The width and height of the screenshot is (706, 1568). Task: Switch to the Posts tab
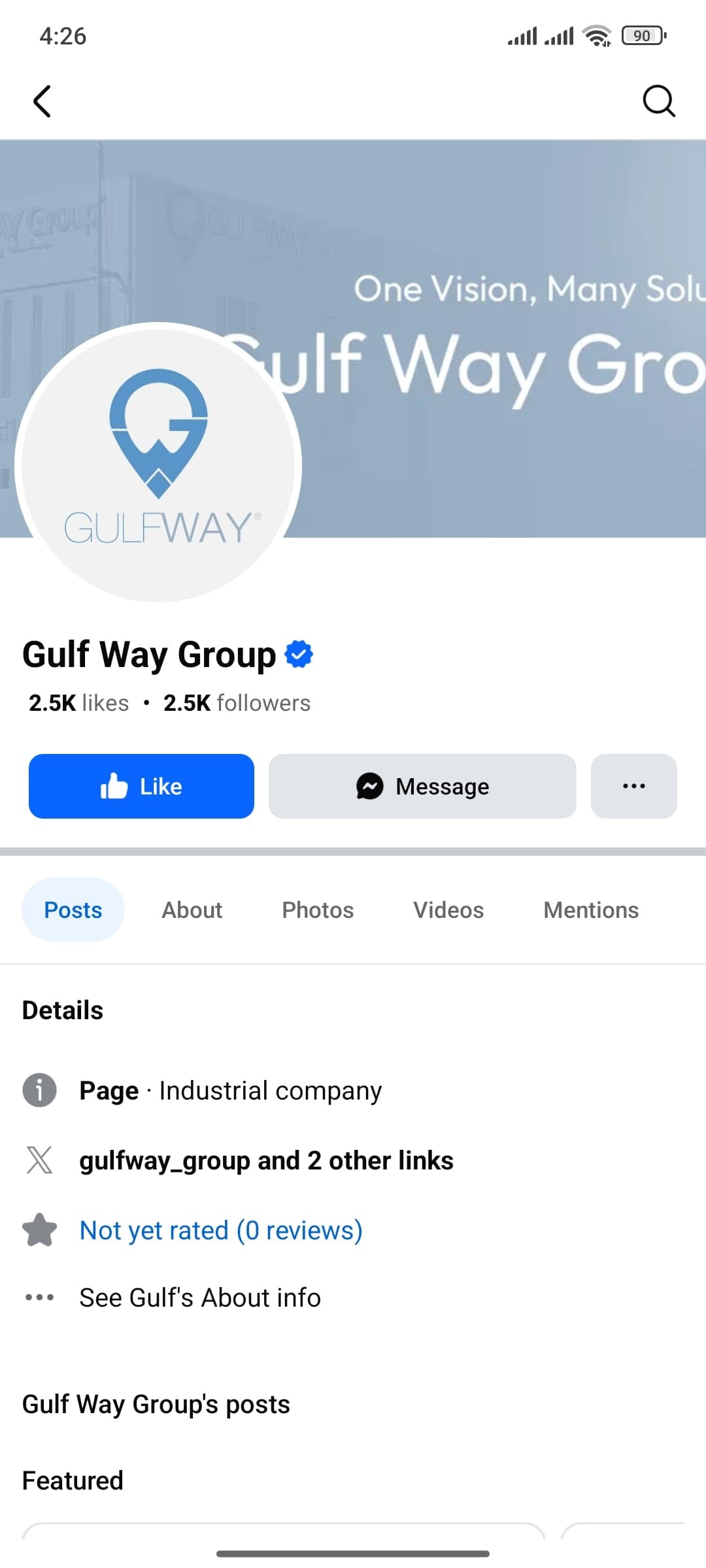pyautogui.click(x=73, y=909)
